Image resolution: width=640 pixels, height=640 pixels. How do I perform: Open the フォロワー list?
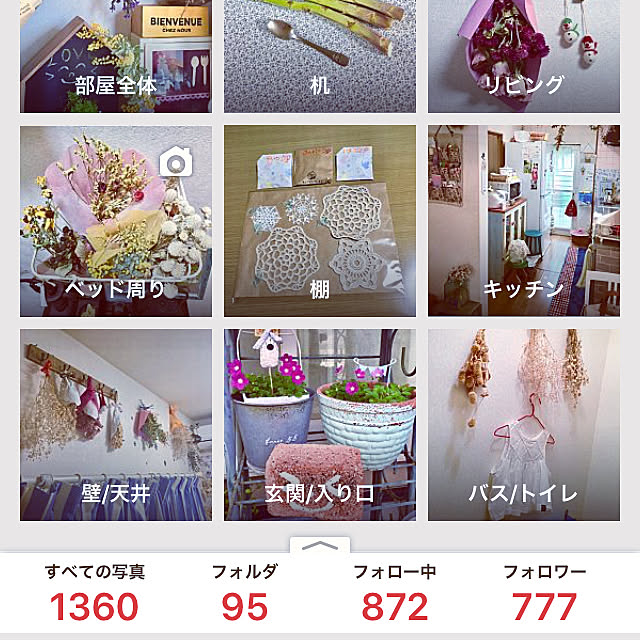(x=545, y=594)
